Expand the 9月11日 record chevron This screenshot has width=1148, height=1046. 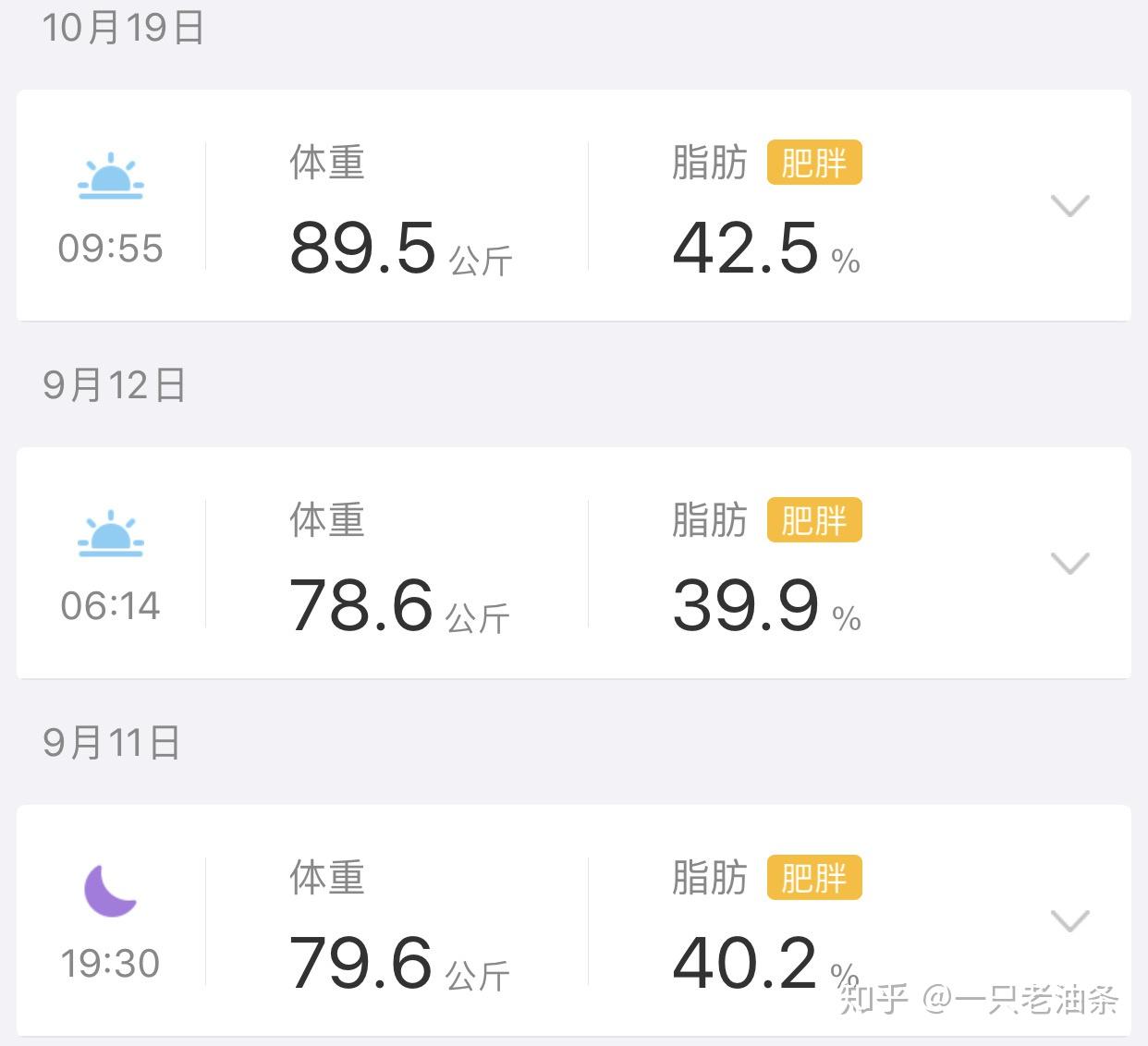point(1069,920)
